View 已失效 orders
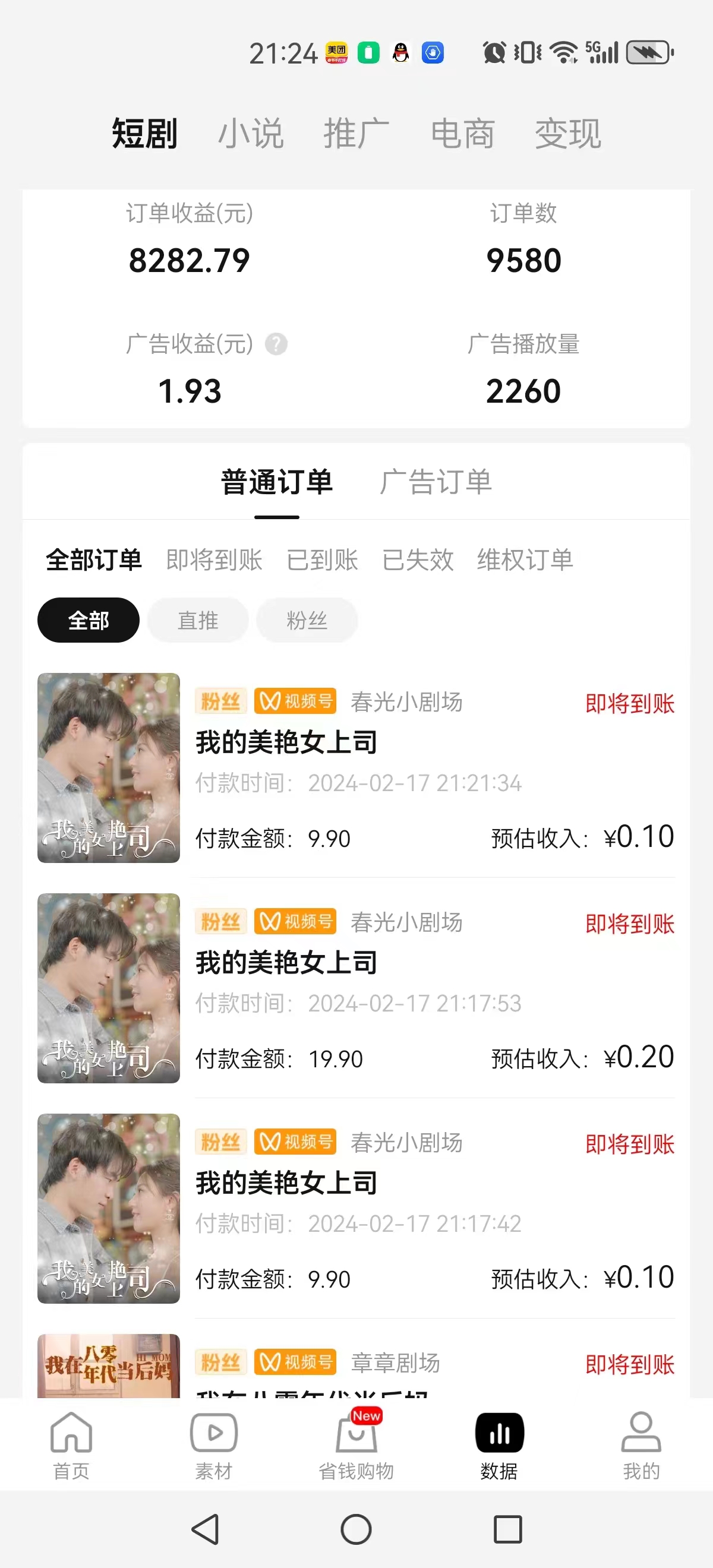This screenshot has height=1568, width=713. [418, 560]
